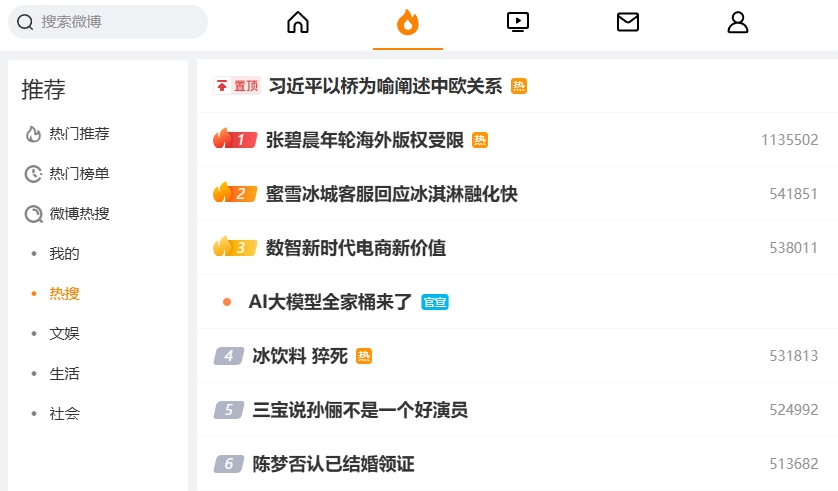Open the video tab icon

click(518, 22)
